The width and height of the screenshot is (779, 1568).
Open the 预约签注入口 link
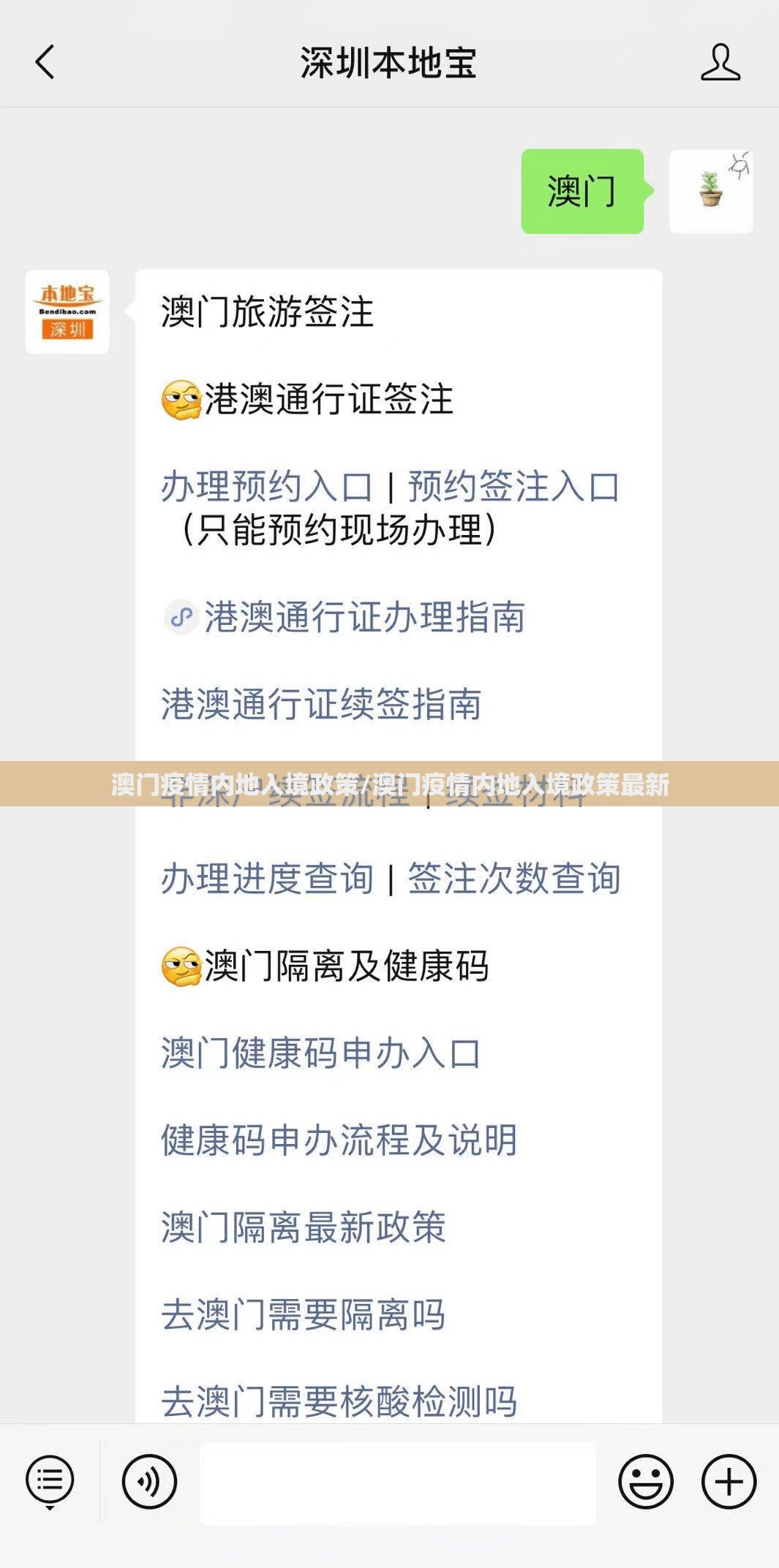(x=513, y=487)
